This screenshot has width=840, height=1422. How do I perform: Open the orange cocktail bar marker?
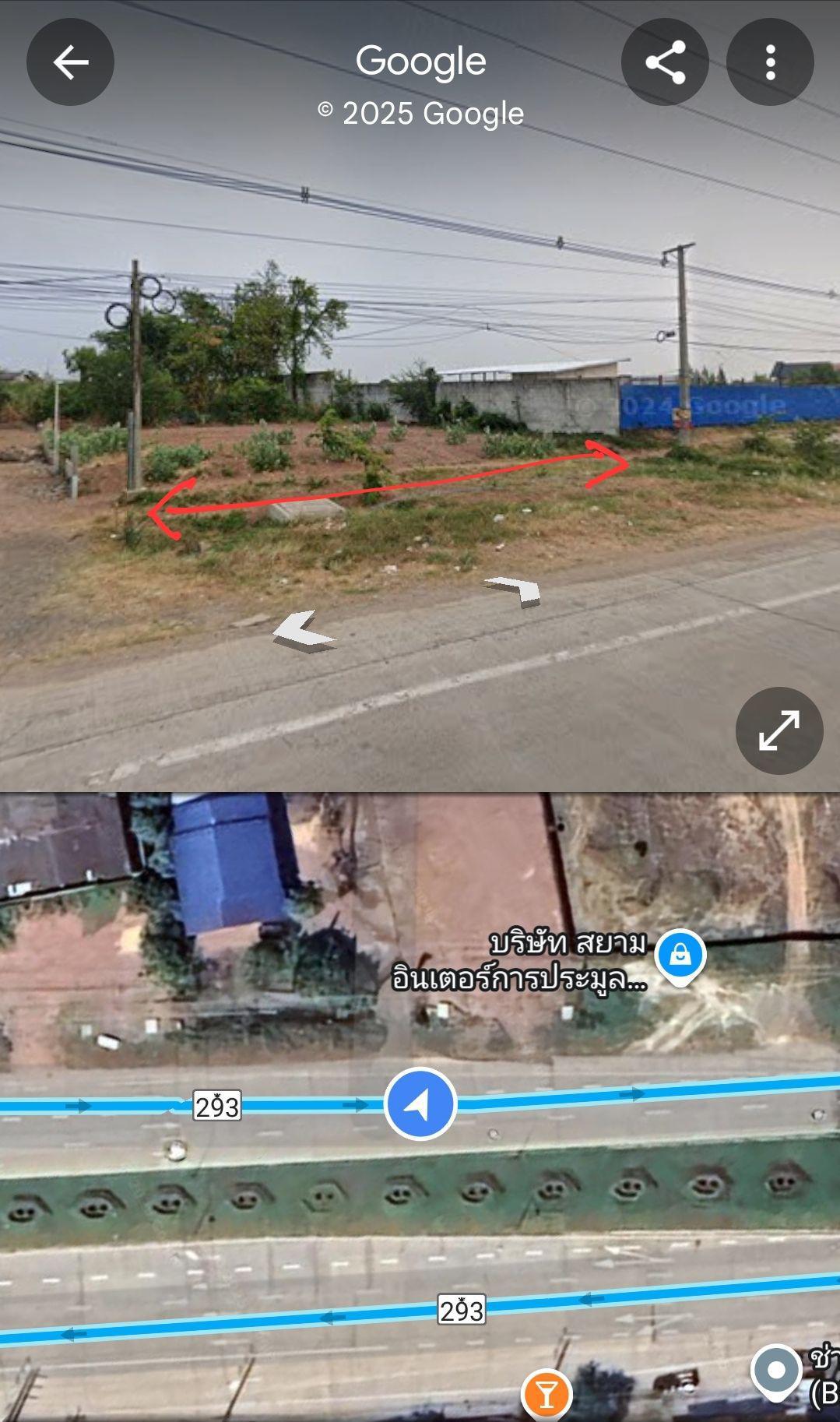(547, 1396)
